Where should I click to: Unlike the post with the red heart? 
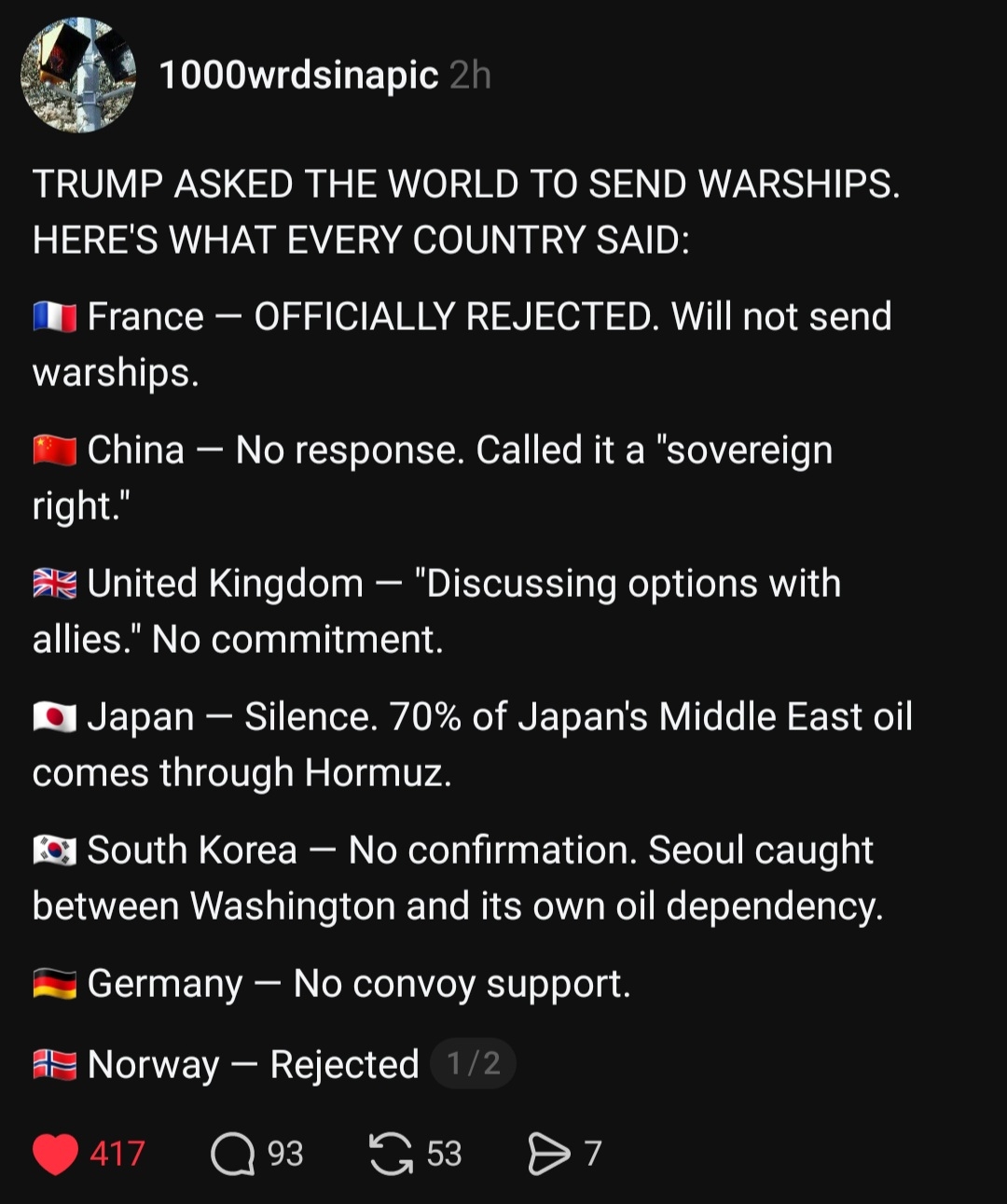coord(56,1154)
